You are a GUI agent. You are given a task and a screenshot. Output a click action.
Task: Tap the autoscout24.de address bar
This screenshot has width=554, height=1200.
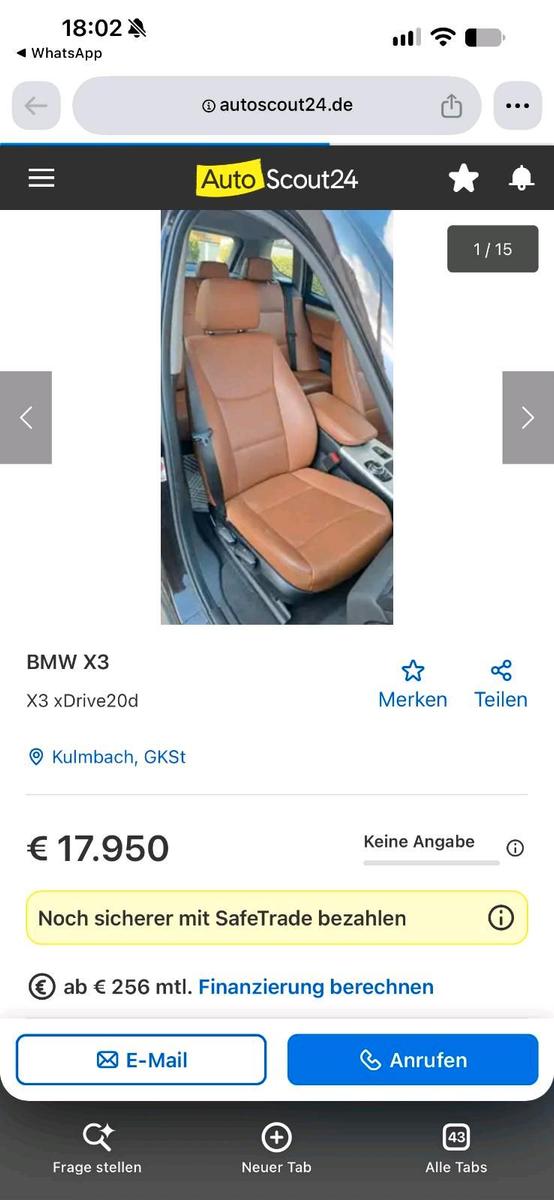coord(277,106)
